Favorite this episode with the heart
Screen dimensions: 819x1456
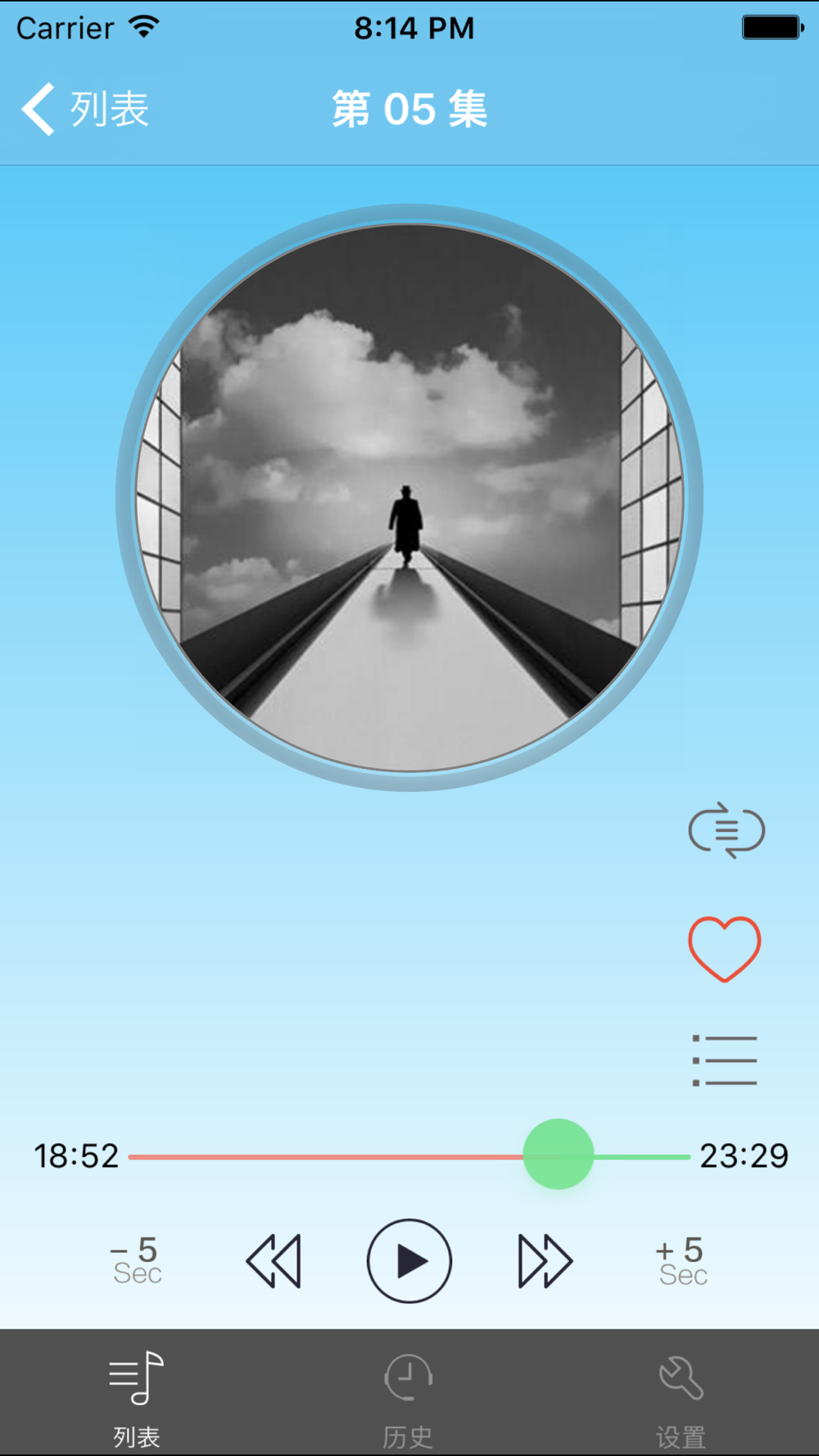724,948
